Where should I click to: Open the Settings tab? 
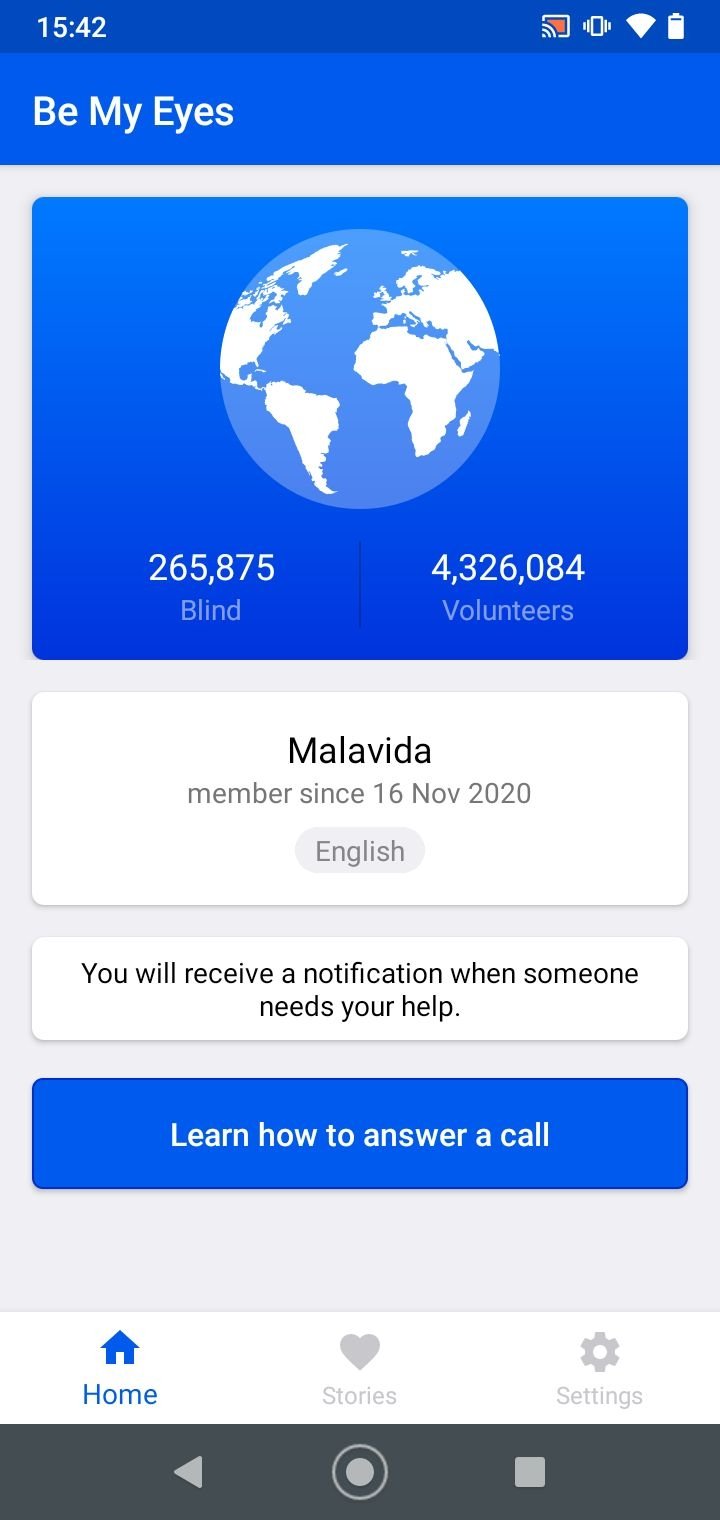click(599, 1369)
